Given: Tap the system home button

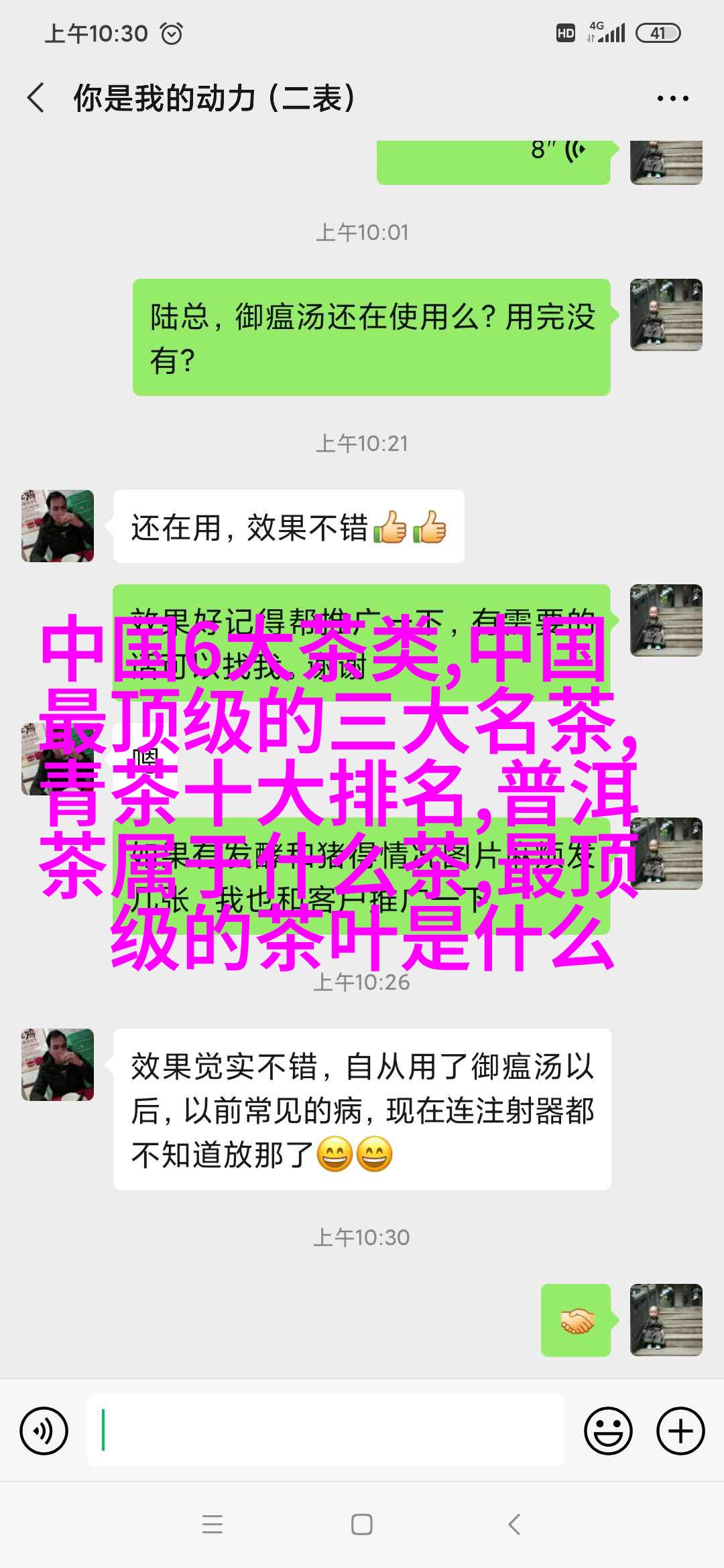Looking at the screenshot, I should coord(362,1524).
